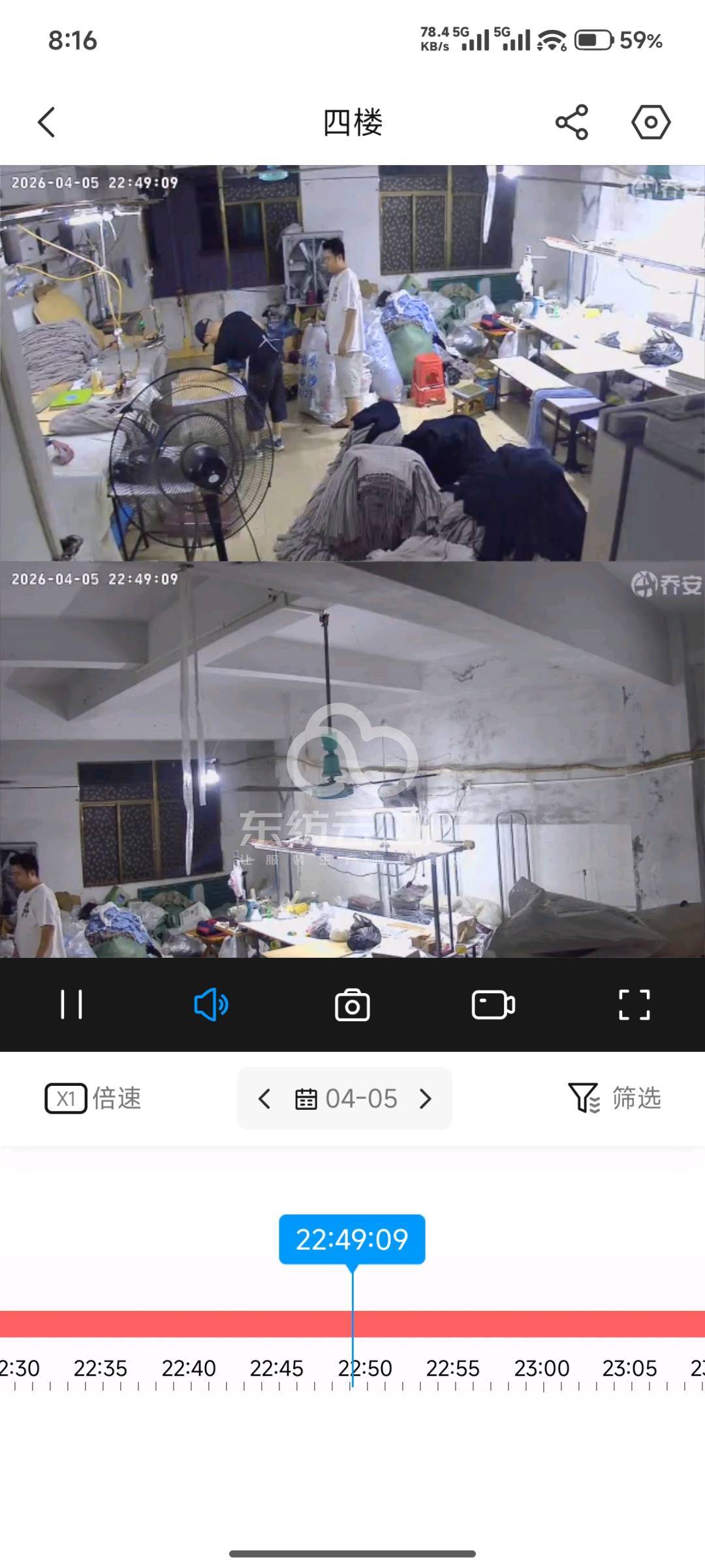
Task: Open the 04-05 date picker
Action: pyautogui.click(x=347, y=1099)
